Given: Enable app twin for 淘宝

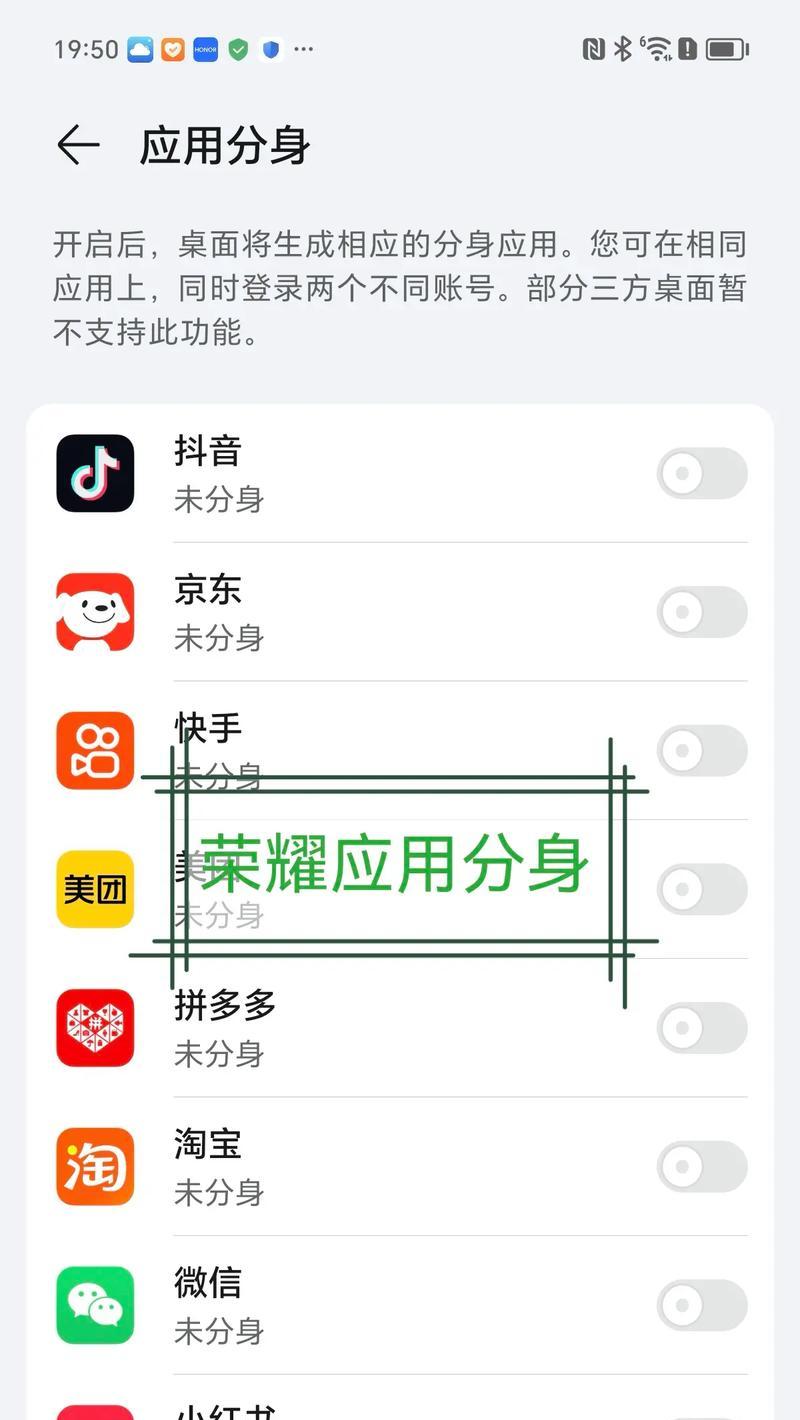Looking at the screenshot, I should (x=702, y=1166).
